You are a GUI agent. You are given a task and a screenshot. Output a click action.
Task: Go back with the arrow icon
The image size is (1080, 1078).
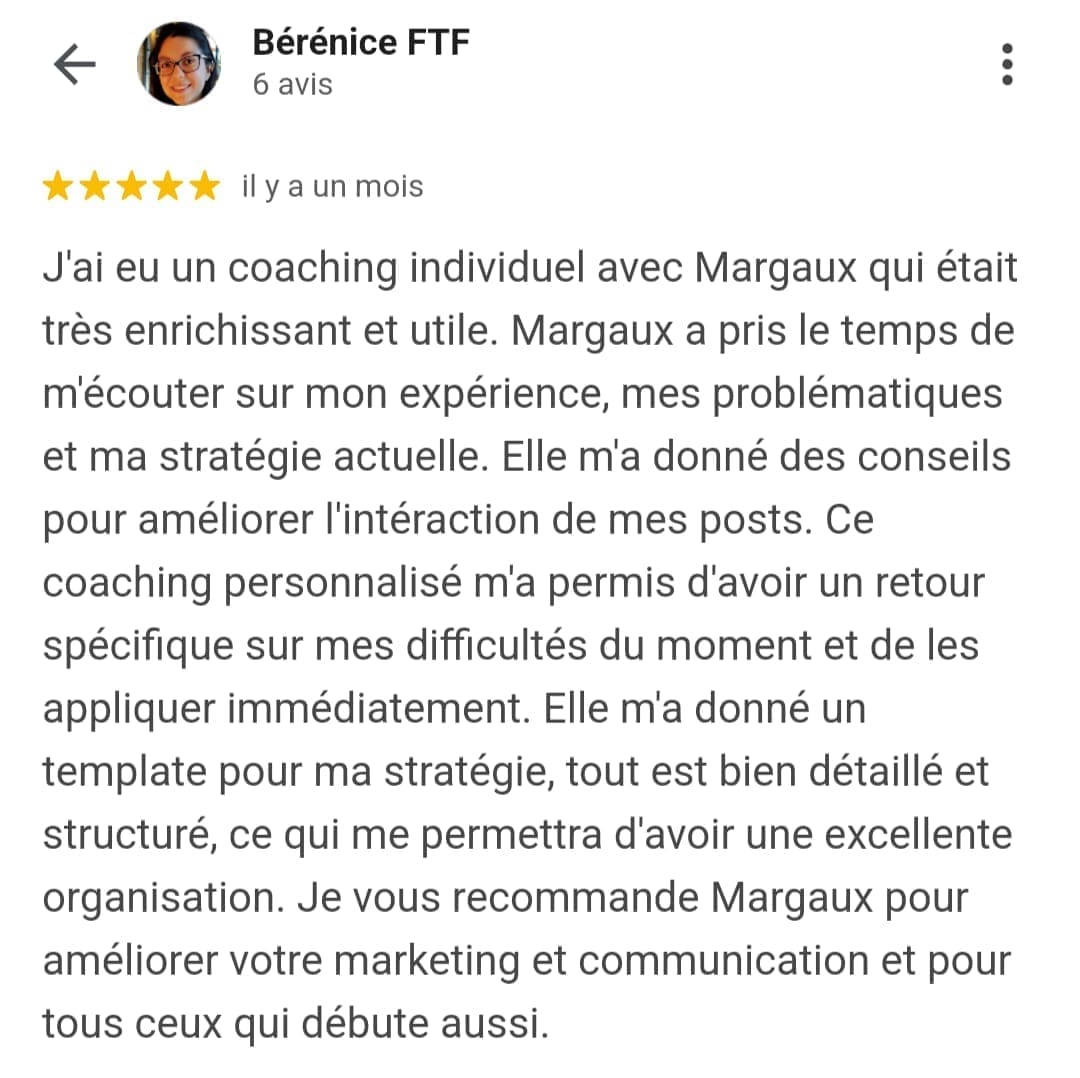click(74, 65)
